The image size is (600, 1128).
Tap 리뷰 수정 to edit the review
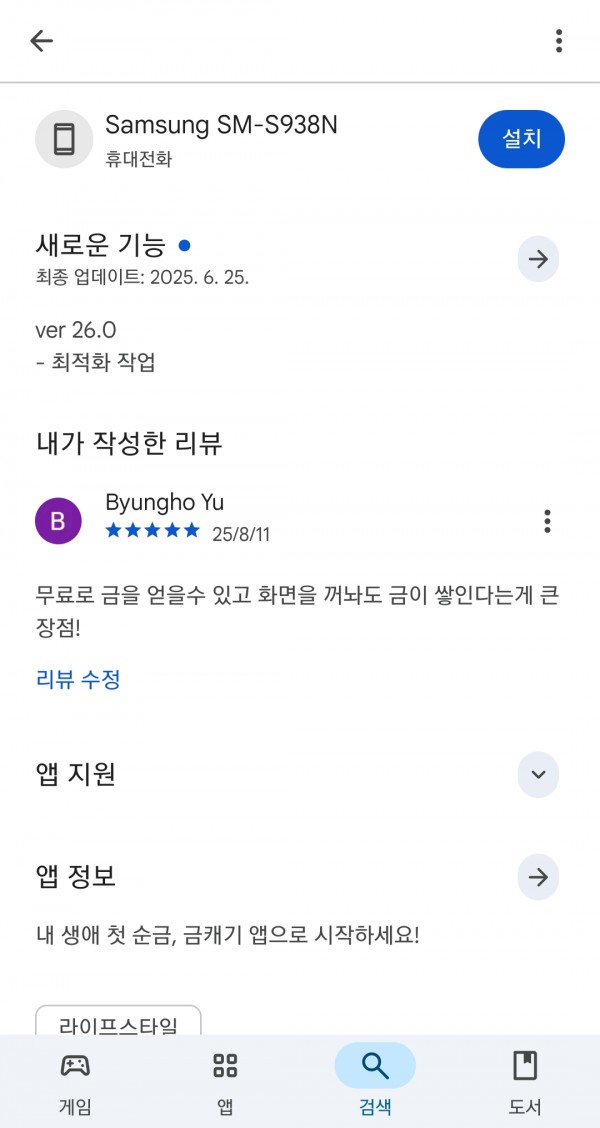point(78,679)
